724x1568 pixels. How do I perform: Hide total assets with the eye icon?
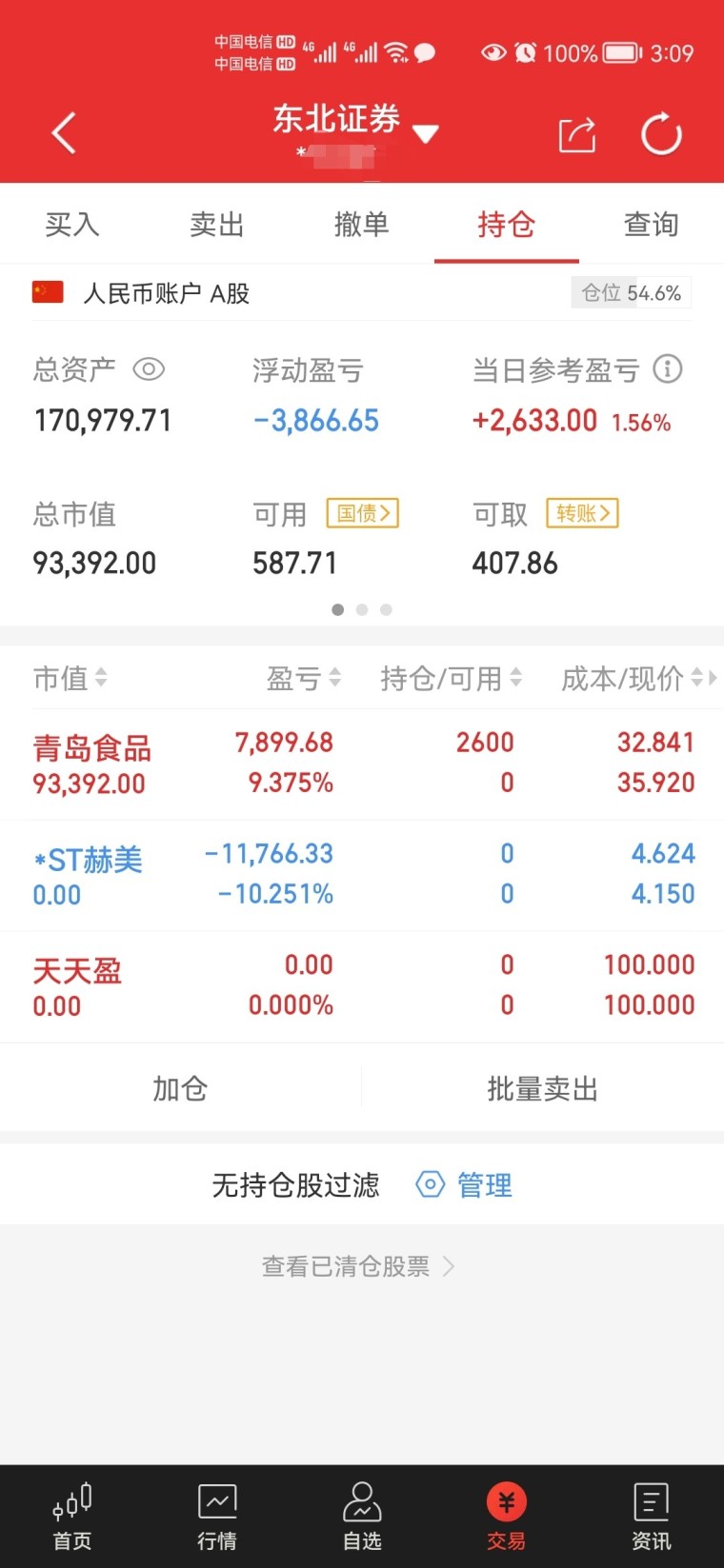[149, 369]
